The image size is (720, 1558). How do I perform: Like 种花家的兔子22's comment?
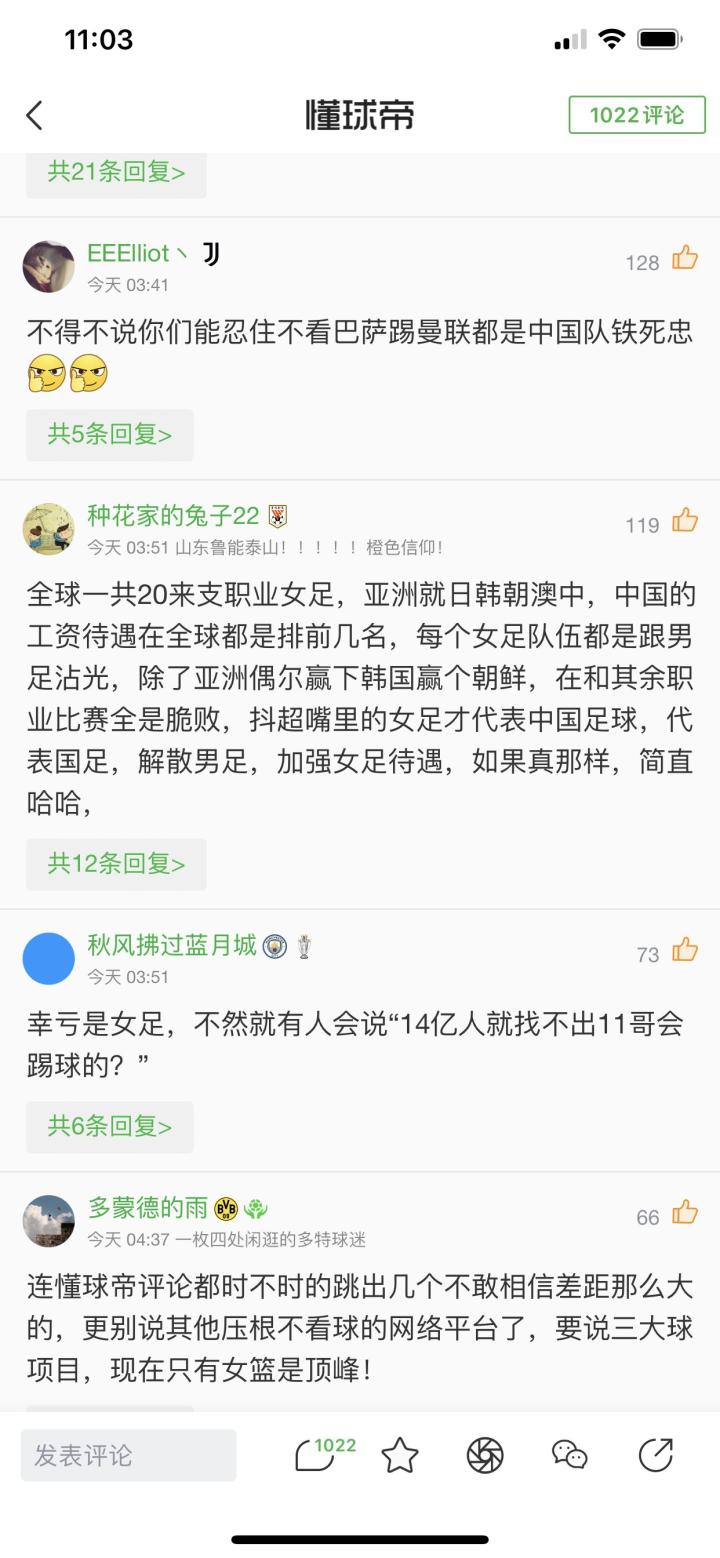685,521
